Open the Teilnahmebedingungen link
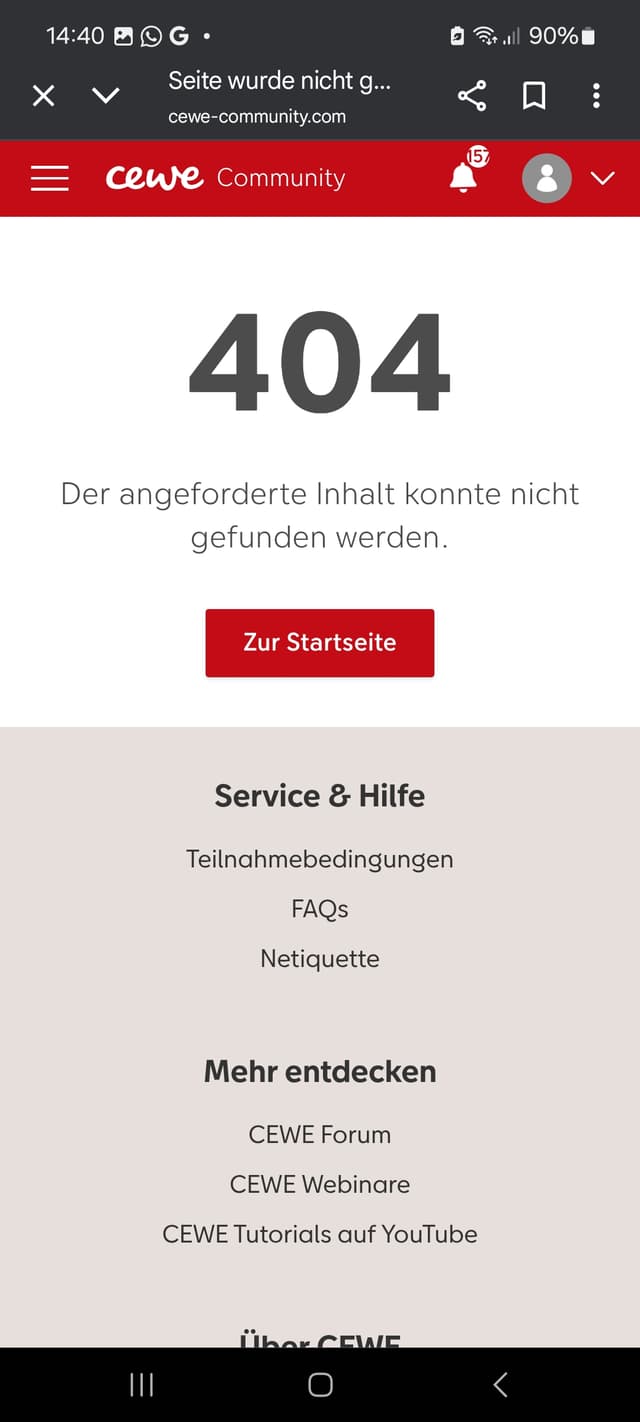640x1422 pixels. 320,859
